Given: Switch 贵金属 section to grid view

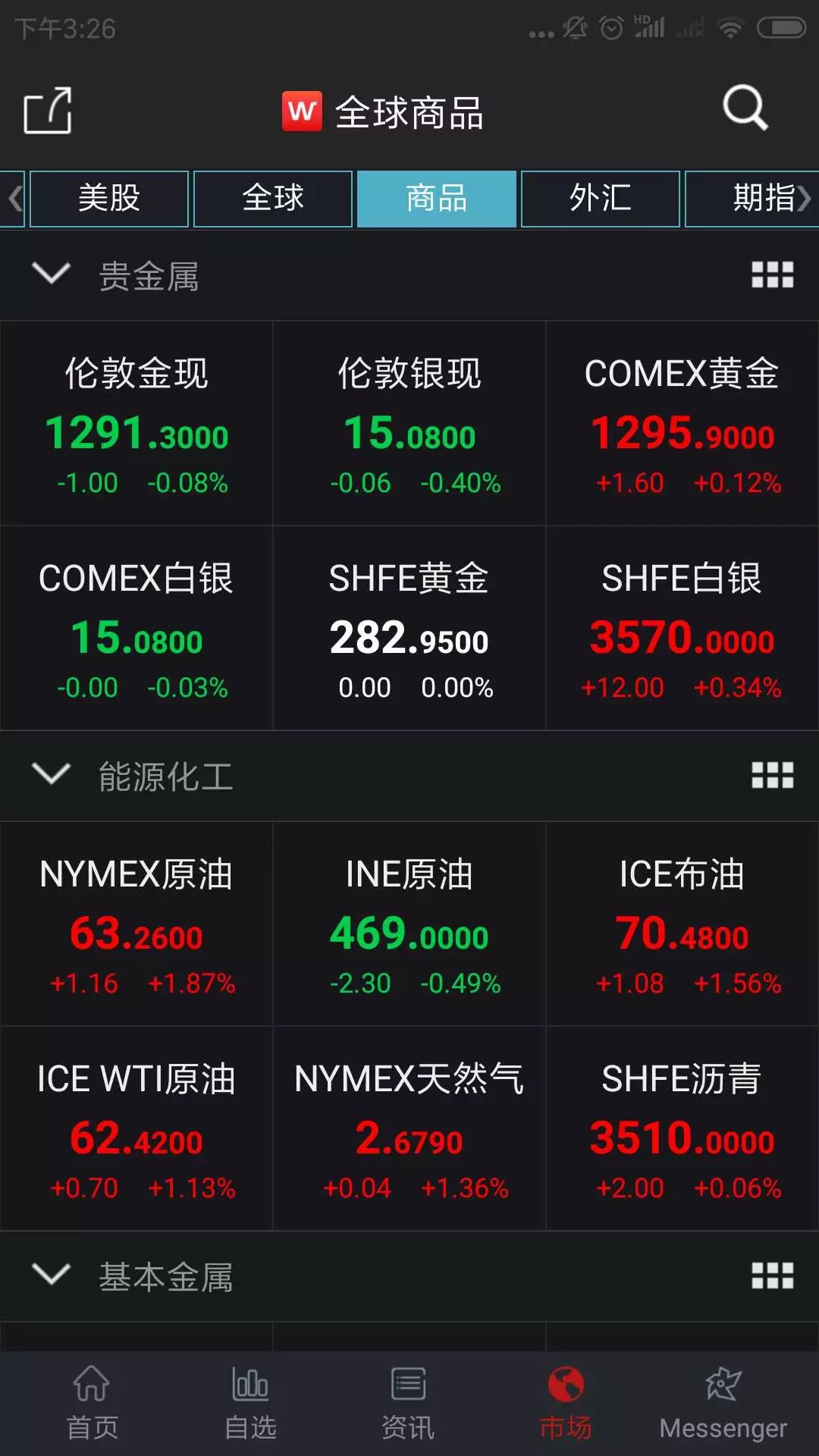Looking at the screenshot, I should 771,275.
